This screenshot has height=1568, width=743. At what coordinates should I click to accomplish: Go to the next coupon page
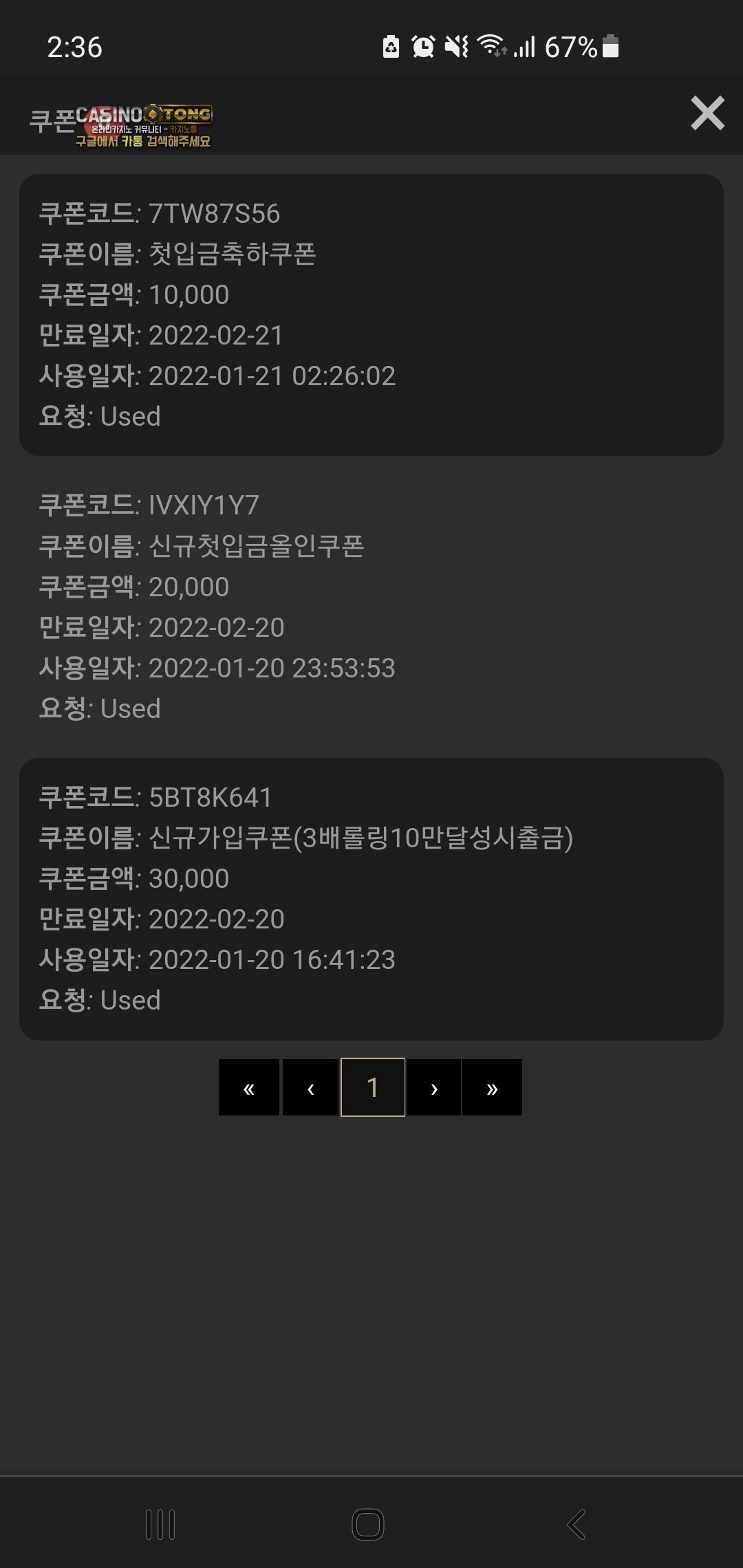(x=433, y=1087)
